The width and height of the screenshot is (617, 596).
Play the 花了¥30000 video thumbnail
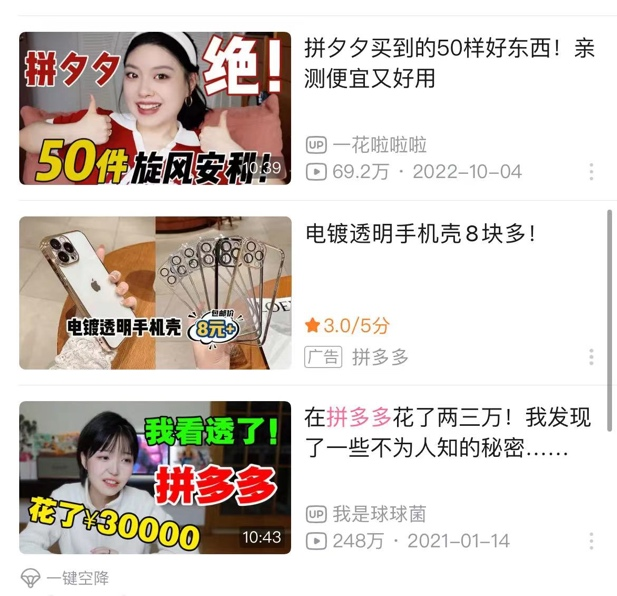pos(155,478)
